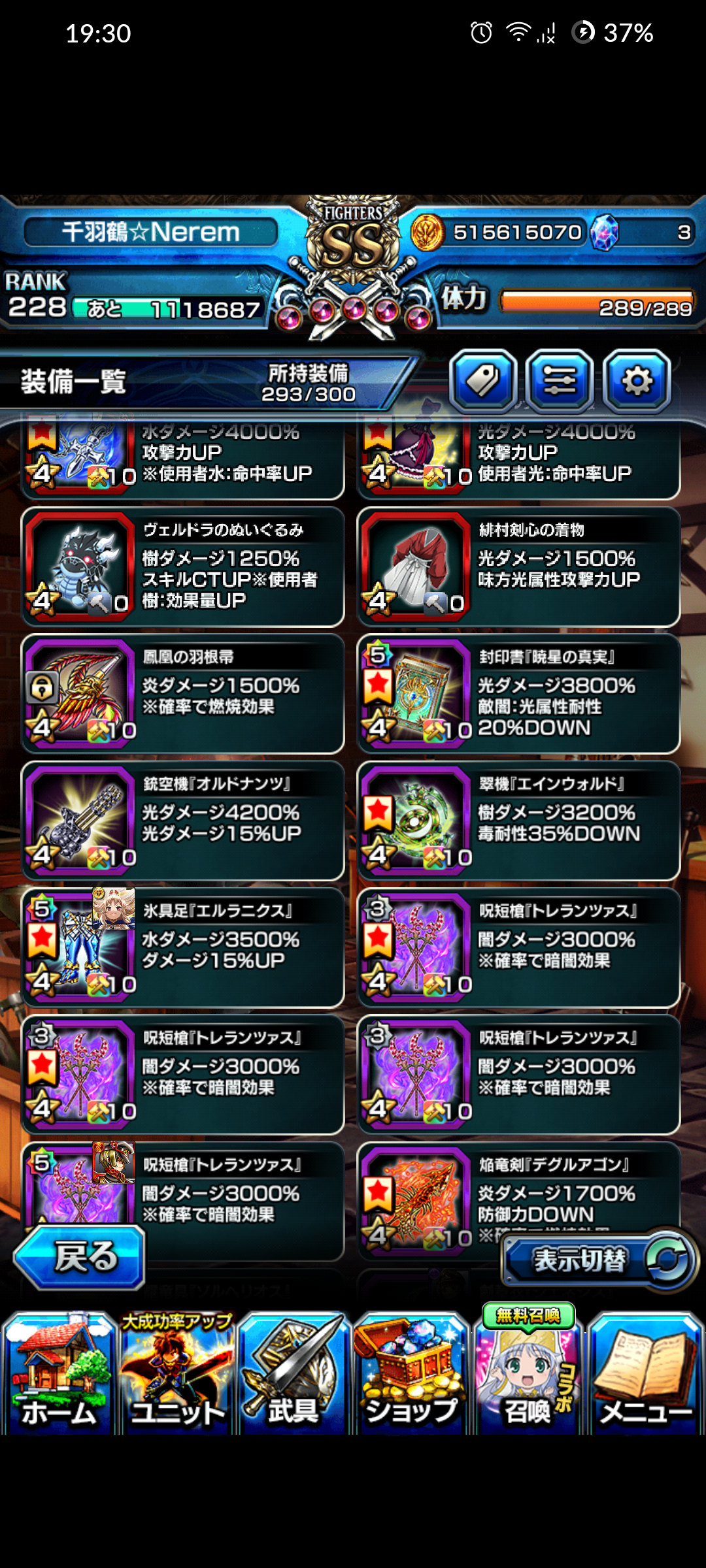Open the メニュー tab
Image resolution: width=706 pixels, height=1568 pixels.
point(646,1372)
